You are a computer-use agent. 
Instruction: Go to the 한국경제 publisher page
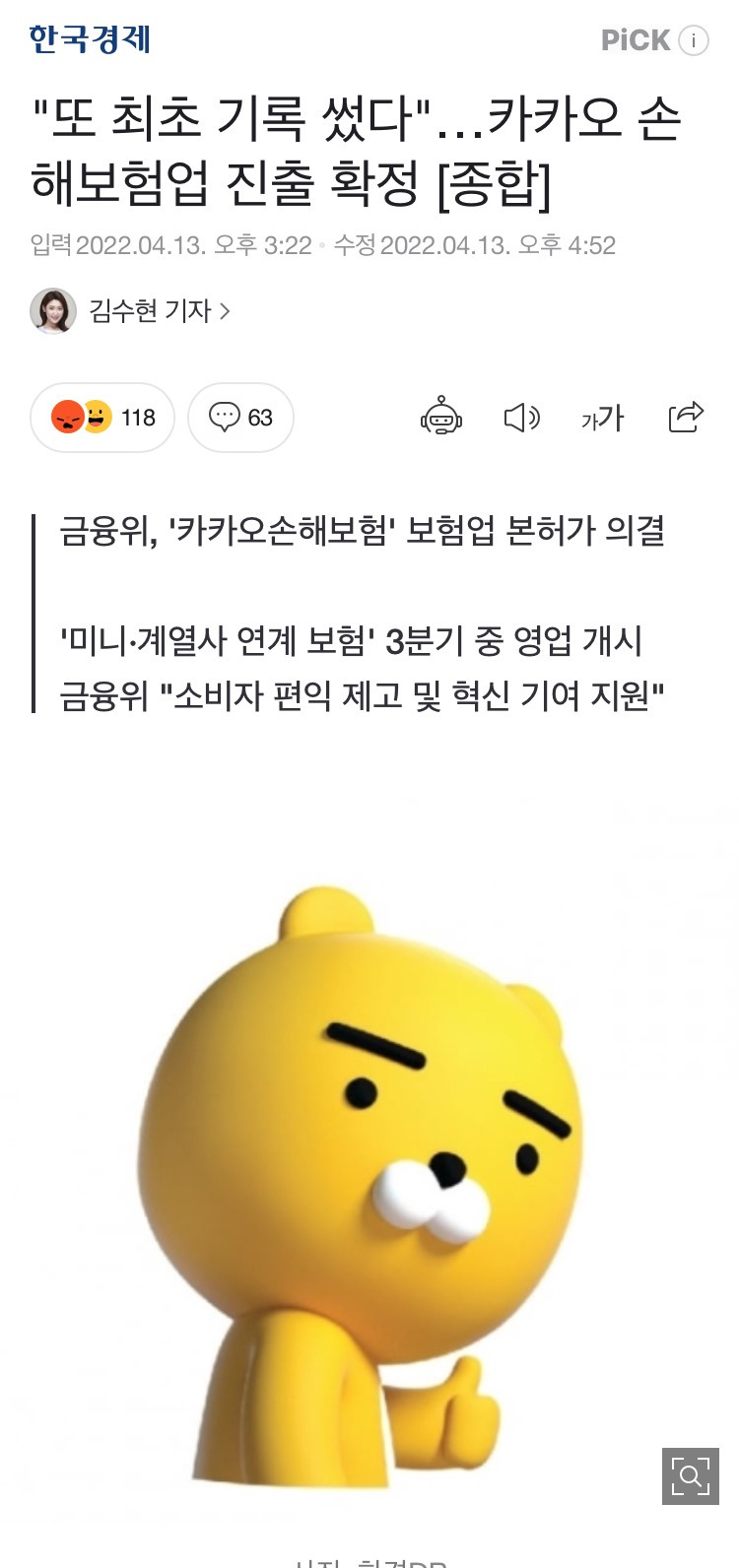tap(90, 39)
